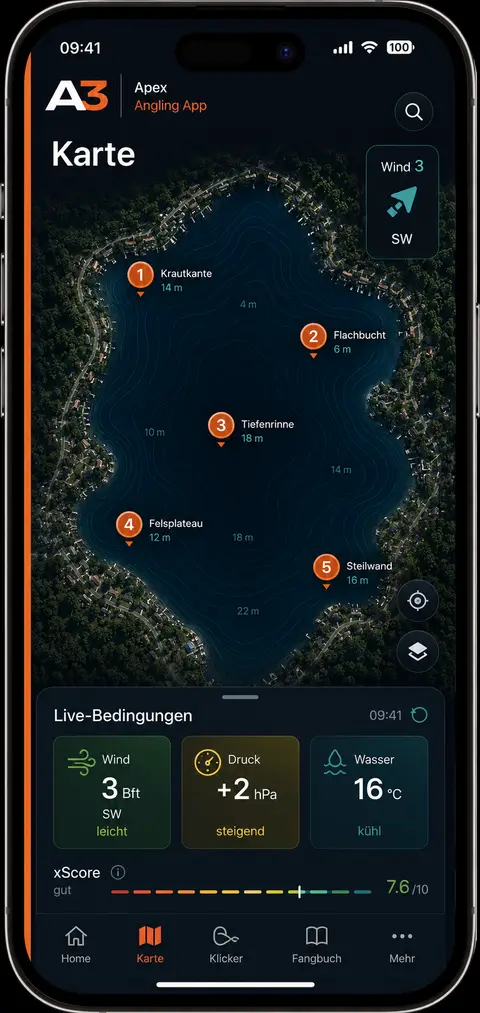Center map on my location
The height and width of the screenshot is (1013, 480).
coord(418,601)
